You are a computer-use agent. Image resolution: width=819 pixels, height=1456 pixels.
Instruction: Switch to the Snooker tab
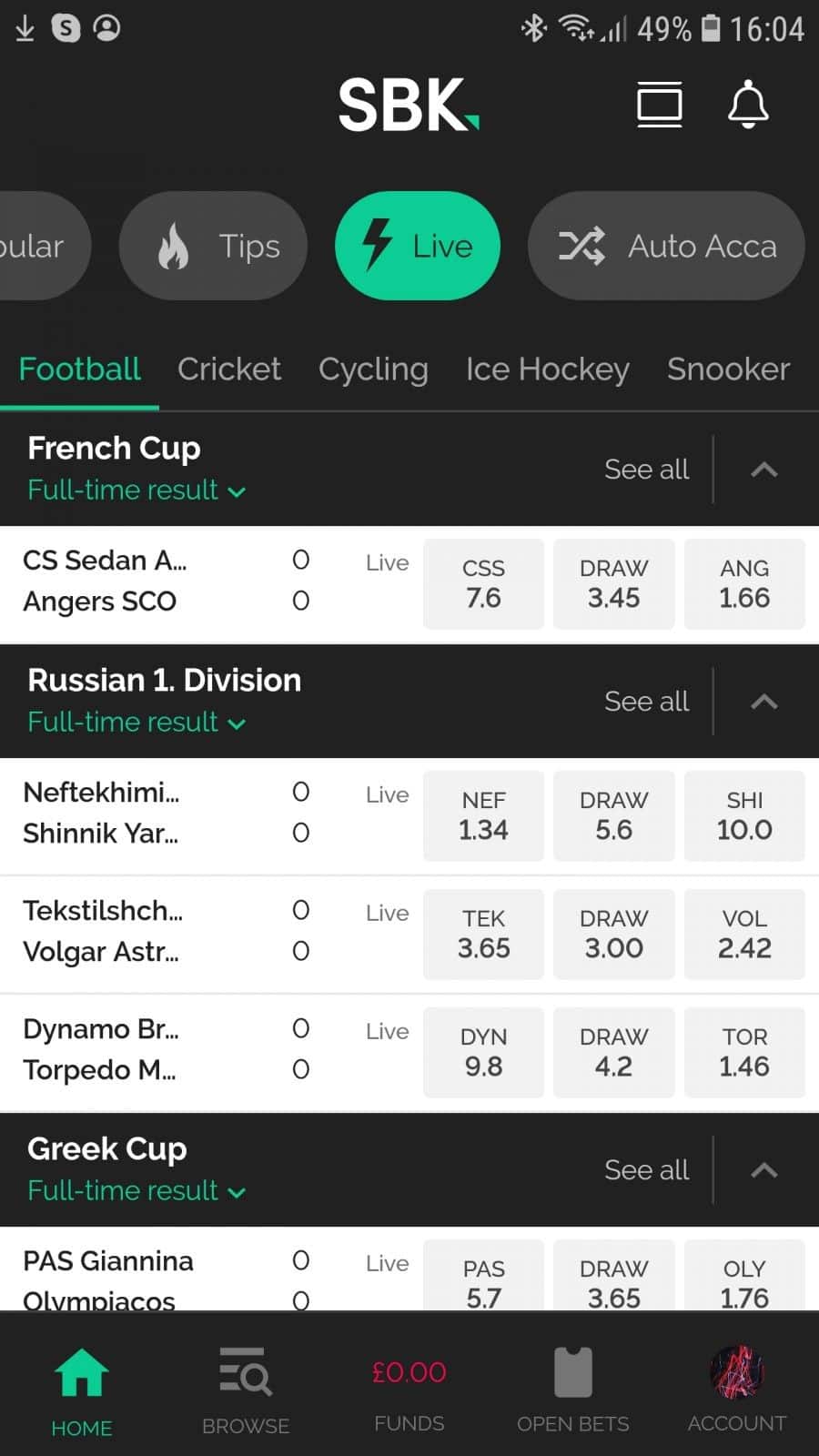728,369
